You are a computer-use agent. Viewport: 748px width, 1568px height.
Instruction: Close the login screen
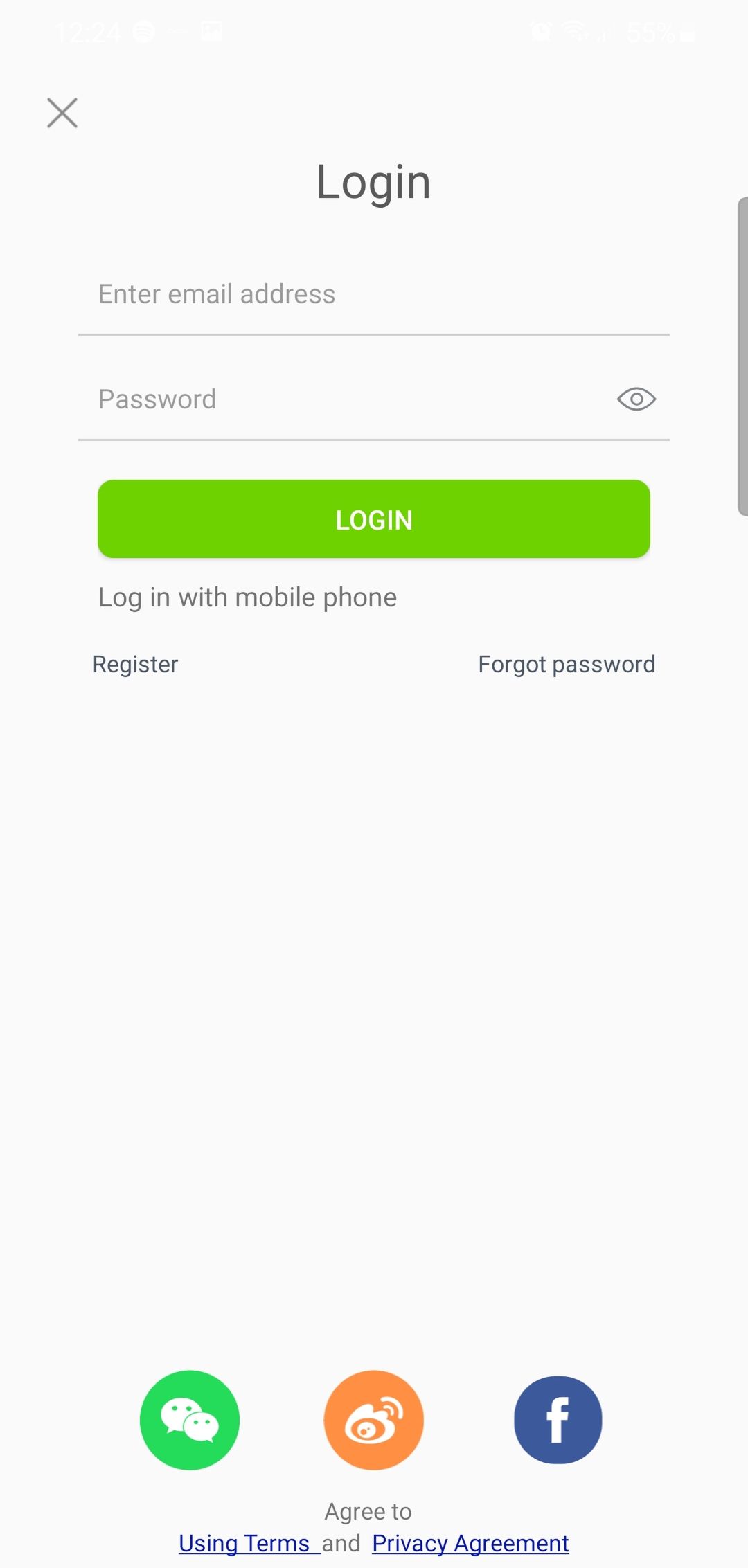[62, 113]
